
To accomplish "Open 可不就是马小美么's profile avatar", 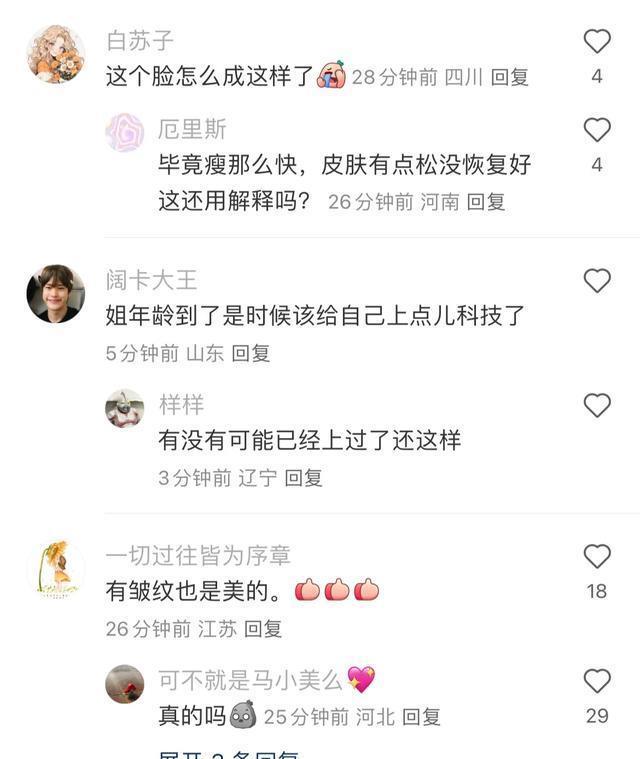I will (x=125, y=684).
